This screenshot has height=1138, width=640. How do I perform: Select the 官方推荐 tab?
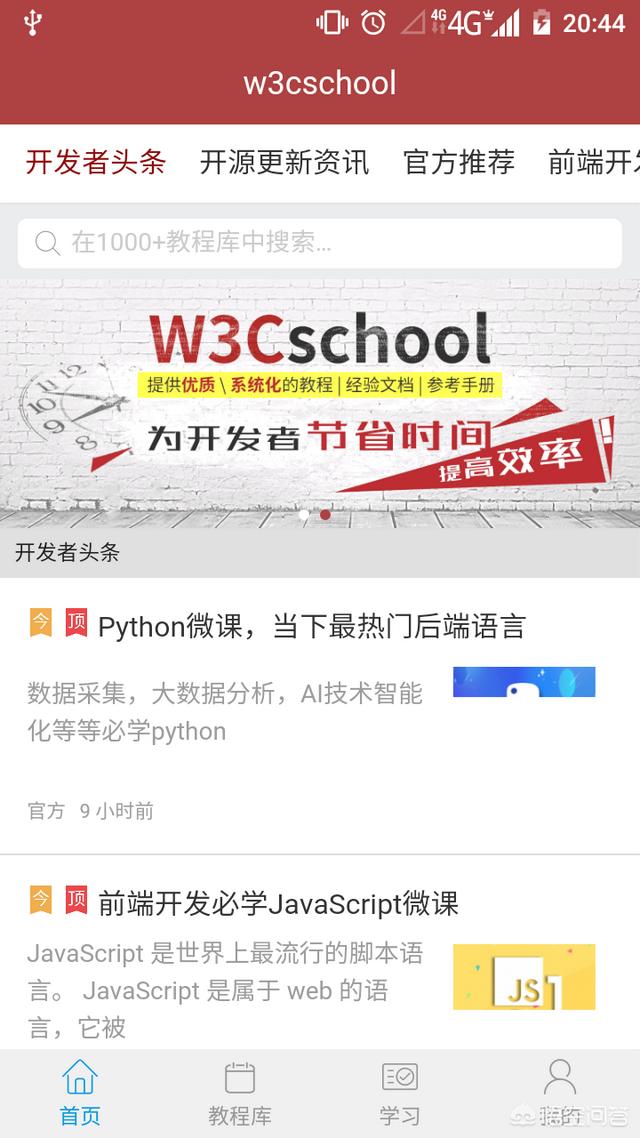pyautogui.click(x=458, y=162)
